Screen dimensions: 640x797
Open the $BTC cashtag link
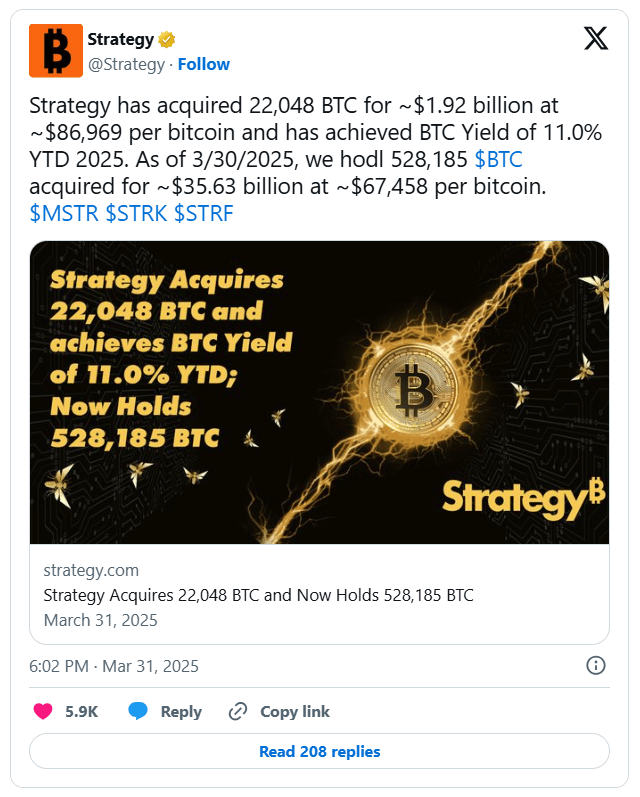[x=498, y=160]
